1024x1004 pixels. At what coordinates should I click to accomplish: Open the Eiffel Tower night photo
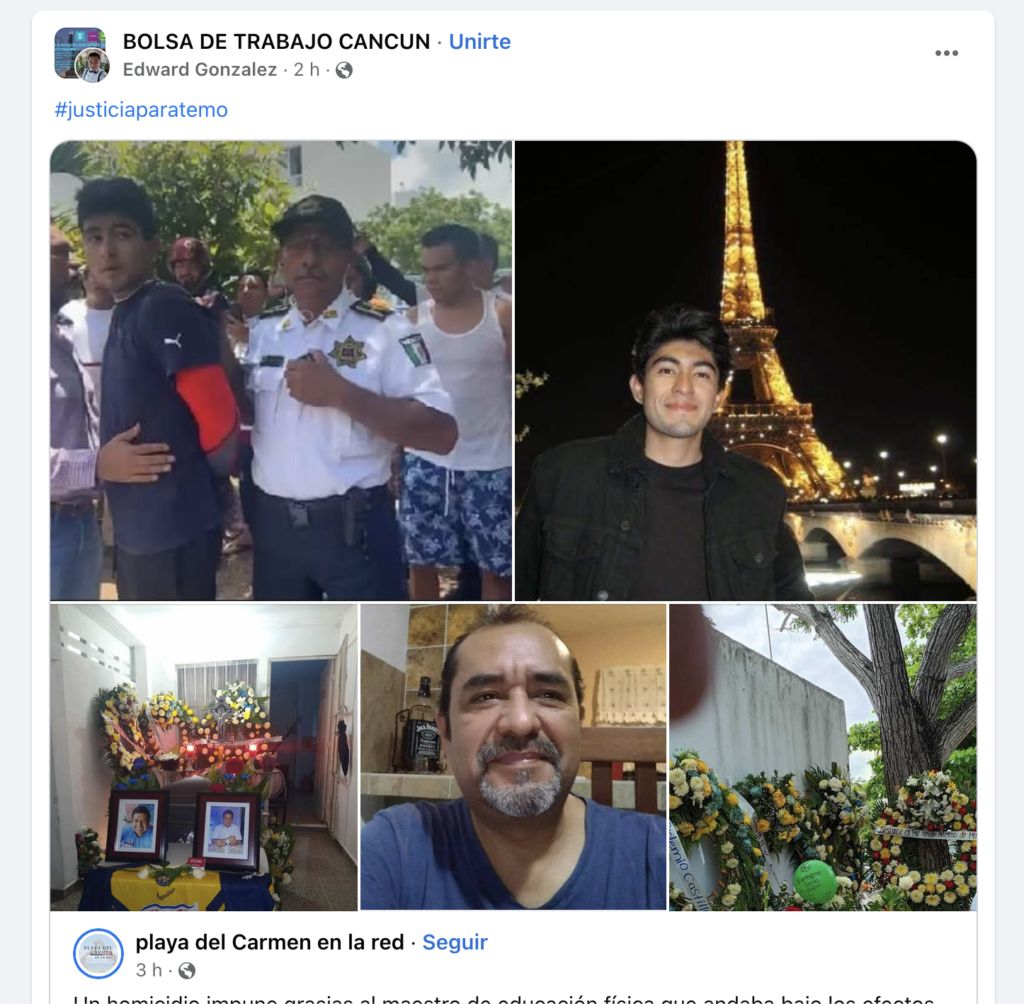[x=745, y=370]
